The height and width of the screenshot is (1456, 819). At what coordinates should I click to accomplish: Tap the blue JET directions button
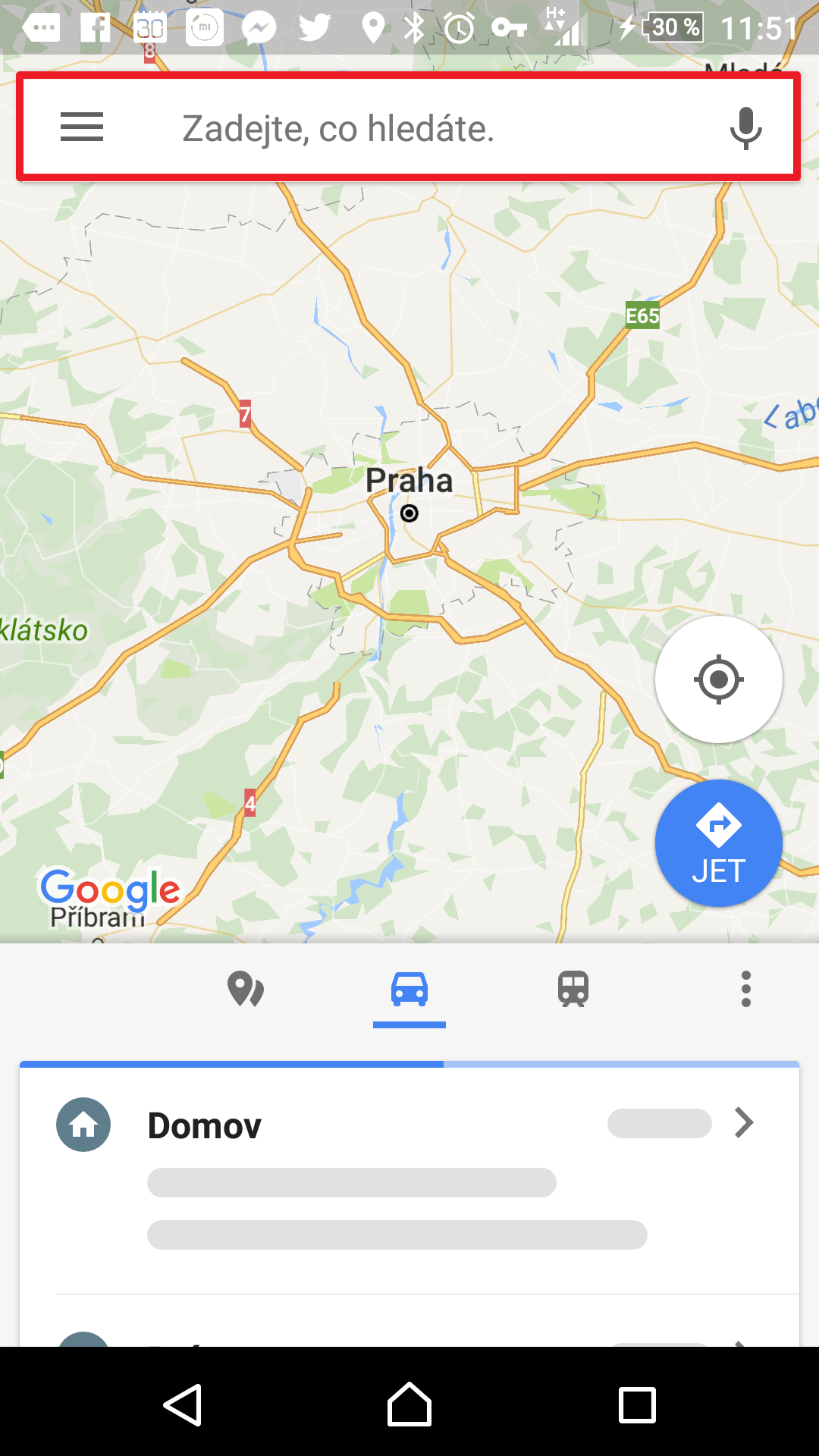click(719, 843)
